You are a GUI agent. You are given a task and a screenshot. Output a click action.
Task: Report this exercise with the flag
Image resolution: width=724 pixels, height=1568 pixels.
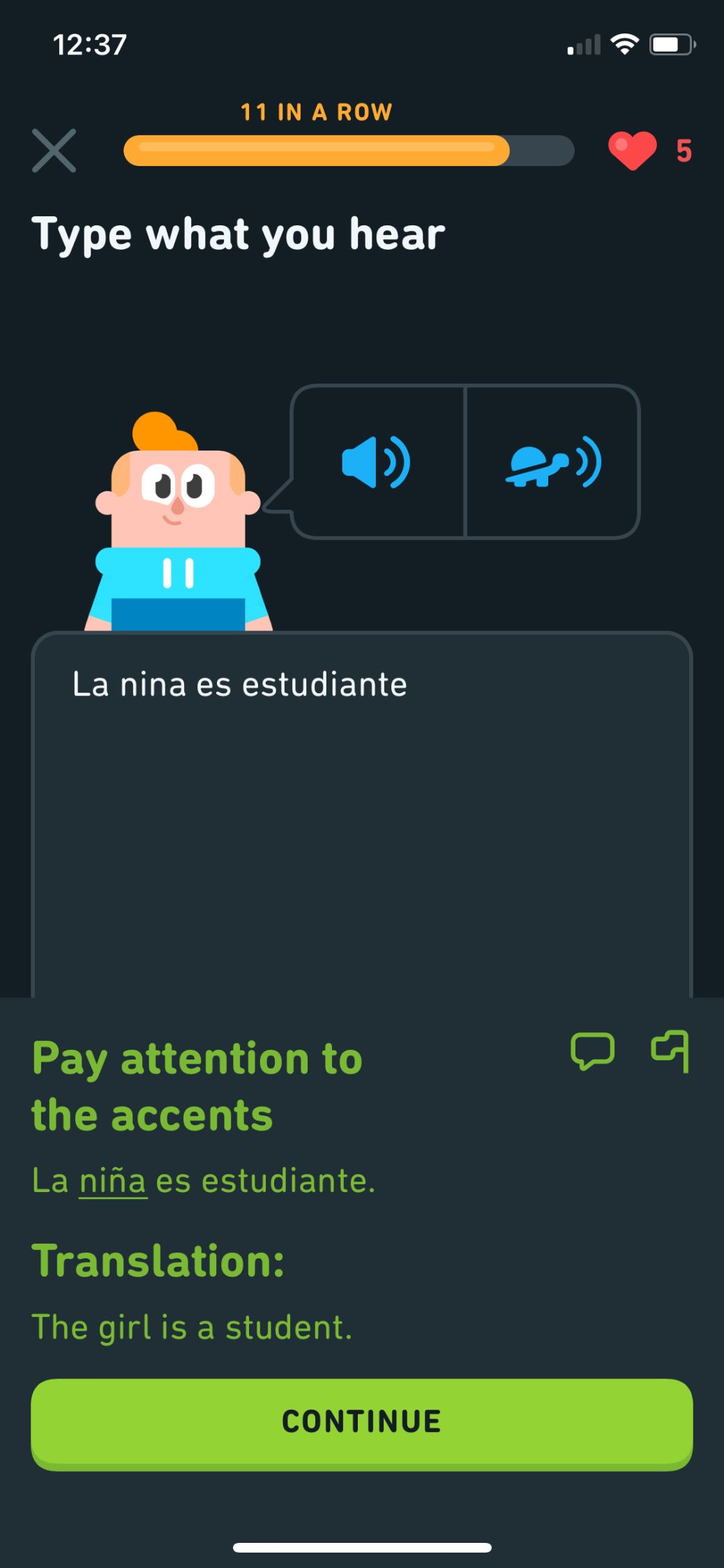click(x=670, y=1051)
